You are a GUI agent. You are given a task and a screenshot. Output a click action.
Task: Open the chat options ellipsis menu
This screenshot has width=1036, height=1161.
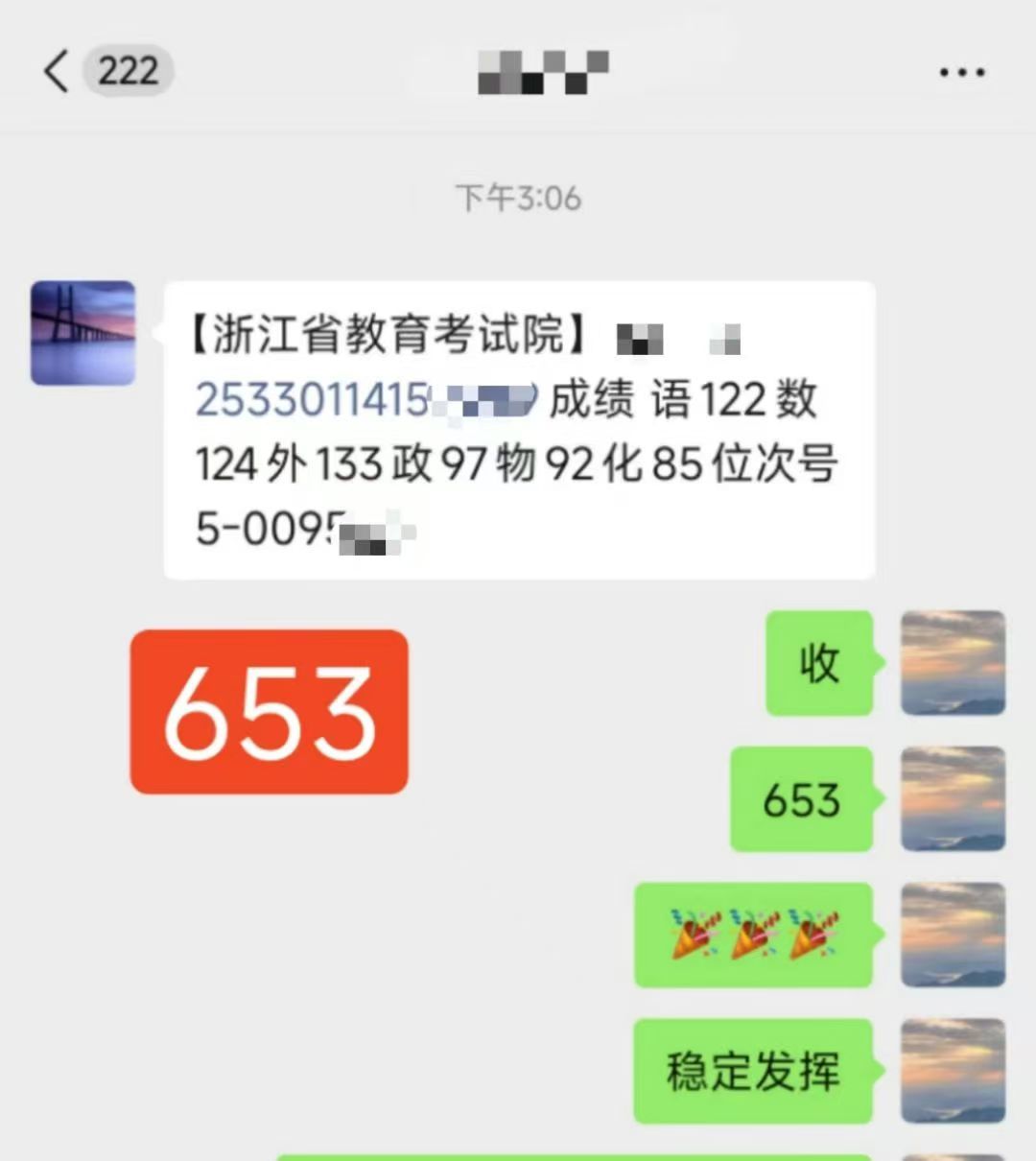point(959,71)
